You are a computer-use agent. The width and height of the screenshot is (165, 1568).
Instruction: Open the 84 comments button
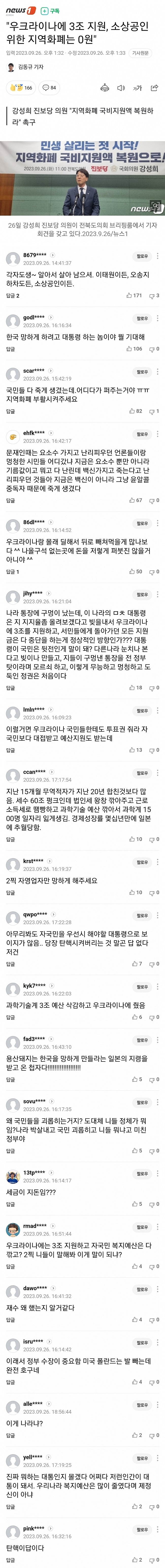[x=49, y=88]
